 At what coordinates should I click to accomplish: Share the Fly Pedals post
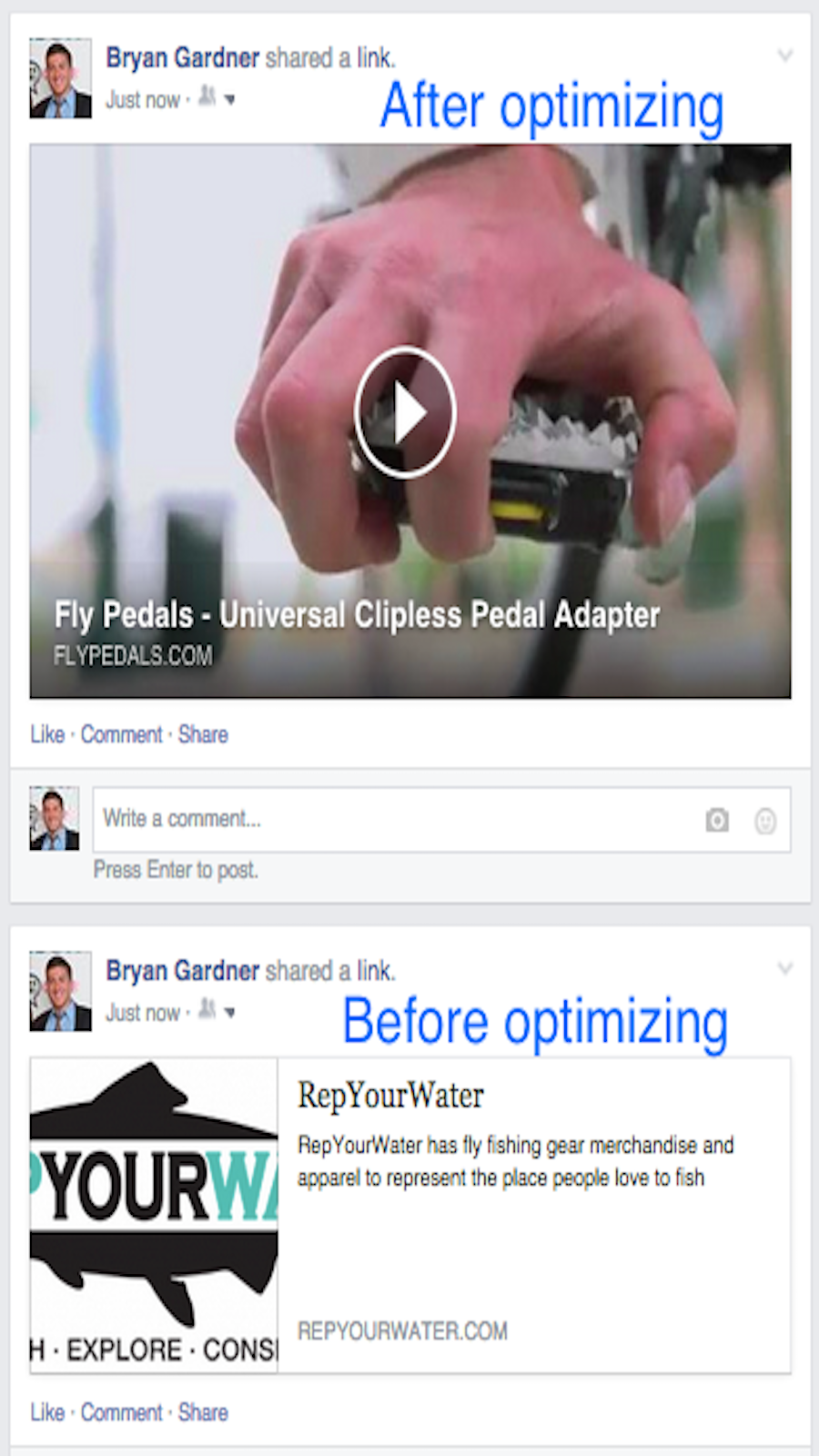click(x=203, y=734)
